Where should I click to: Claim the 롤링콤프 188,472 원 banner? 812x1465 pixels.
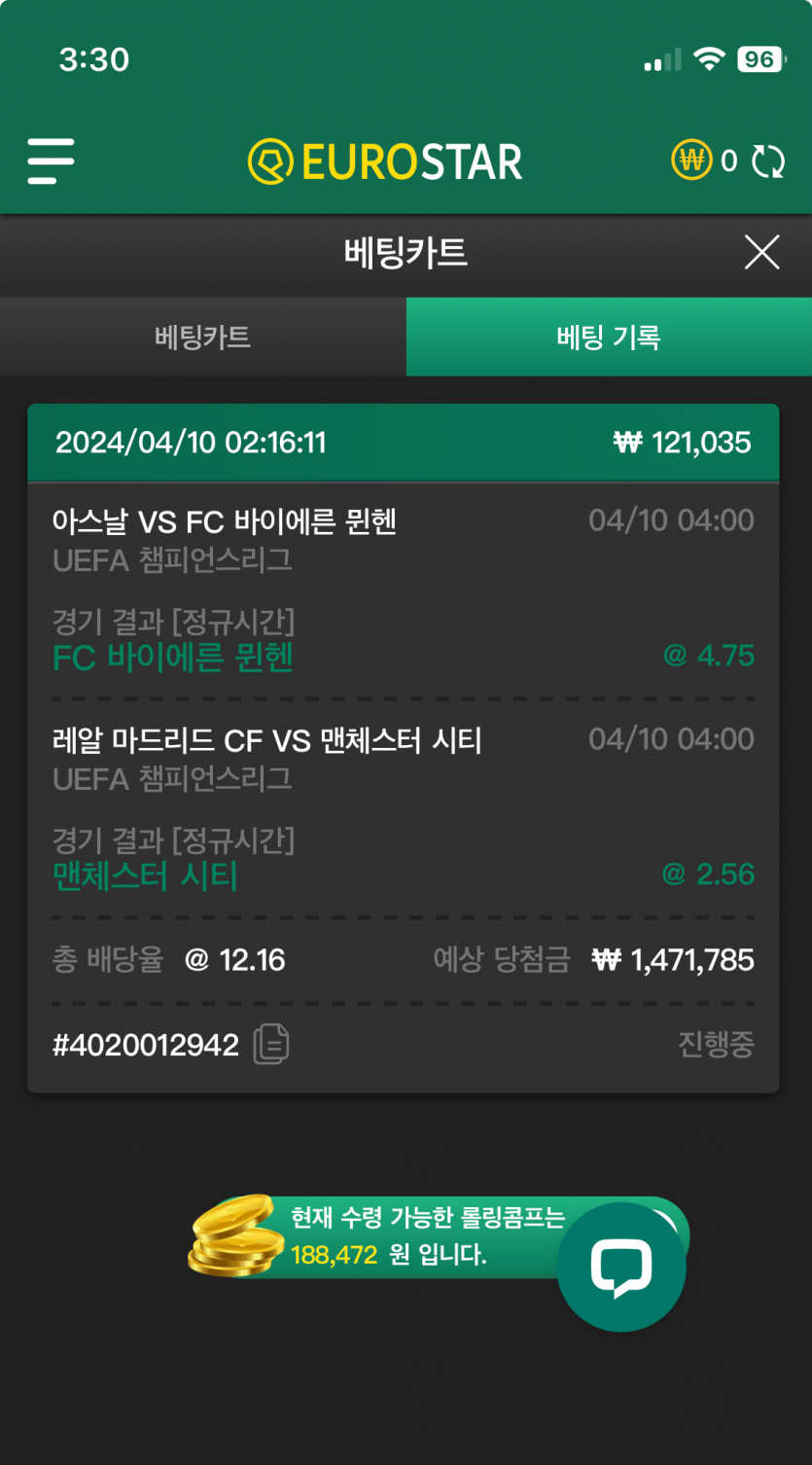(408, 1237)
